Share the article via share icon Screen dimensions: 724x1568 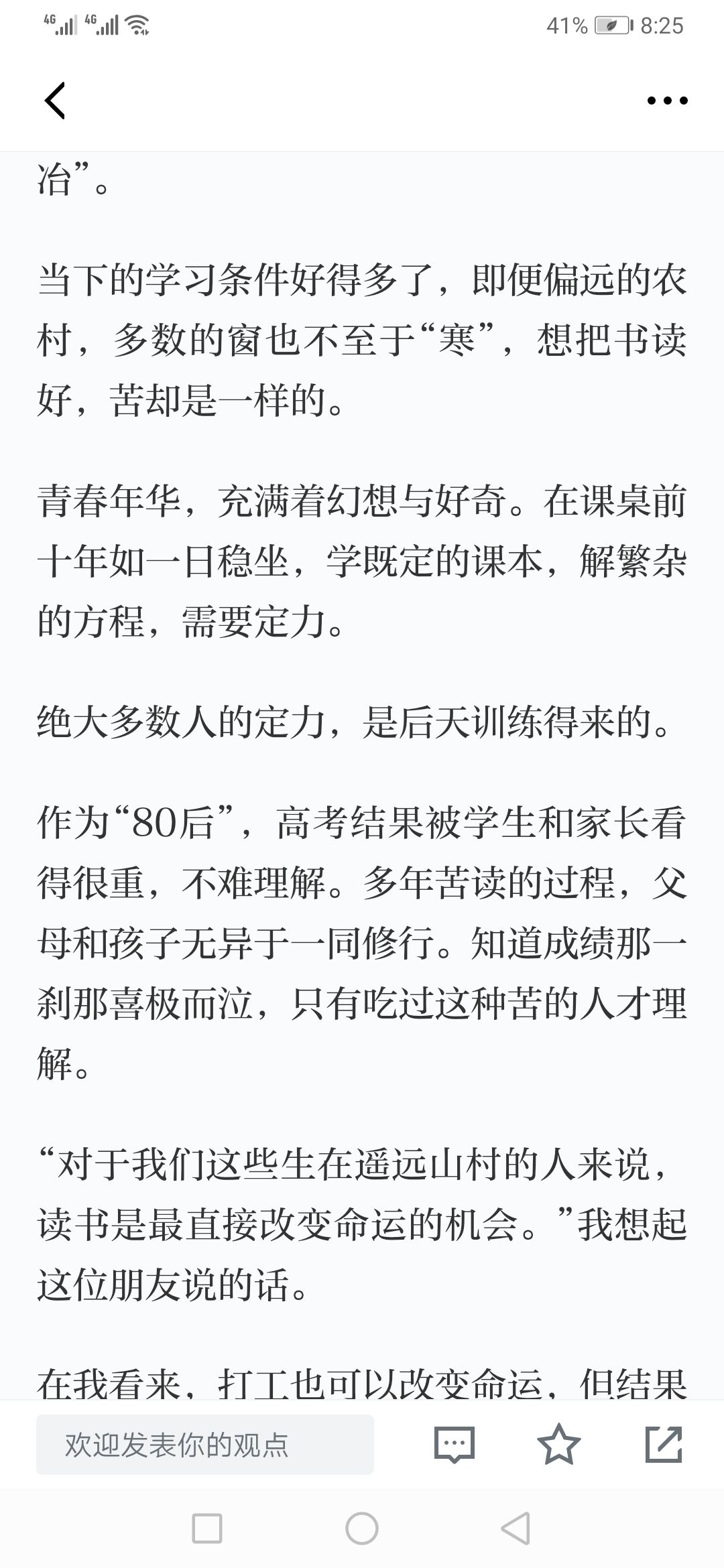pyautogui.click(x=664, y=1444)
